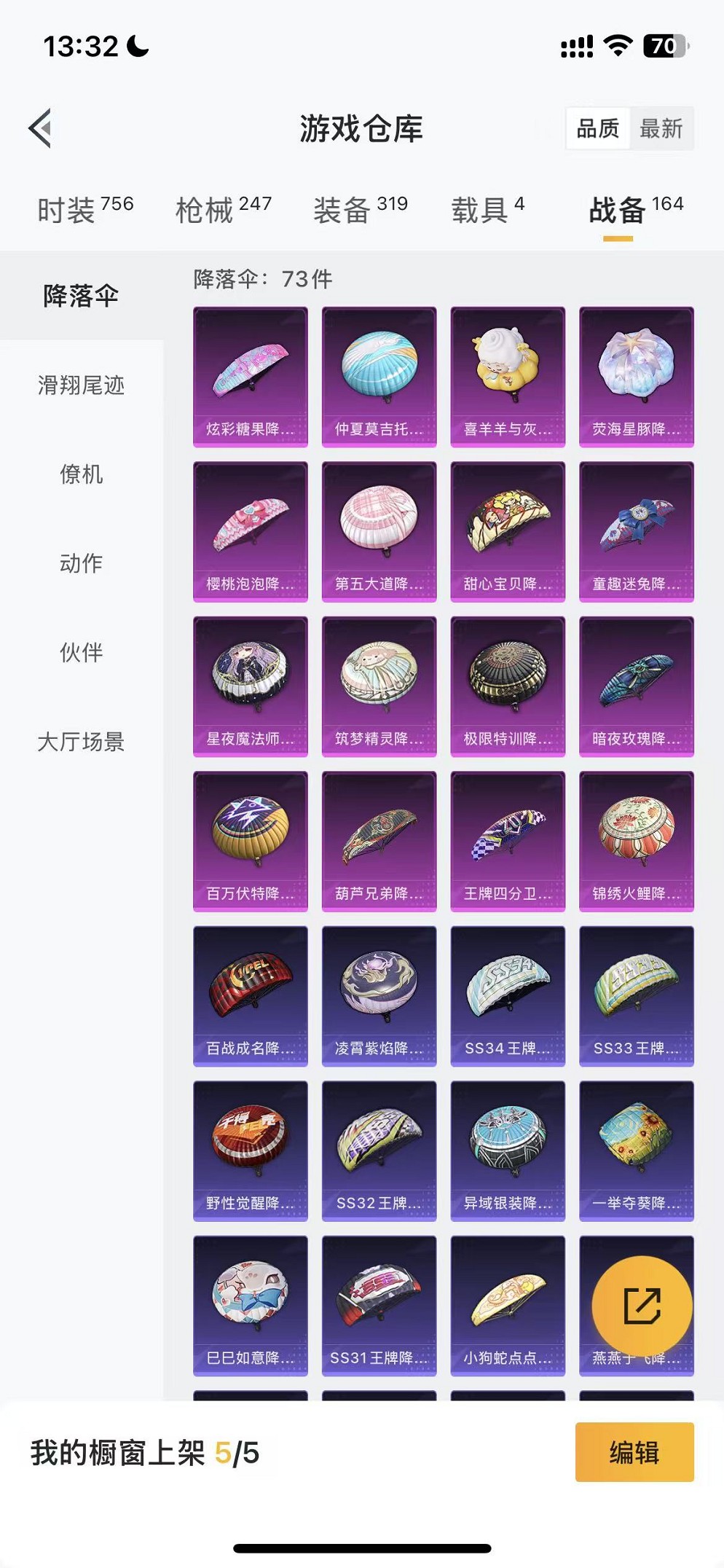Open the 伙伴 category
The width and height of the screenshot is (724, 1568).
coord(81,652)
